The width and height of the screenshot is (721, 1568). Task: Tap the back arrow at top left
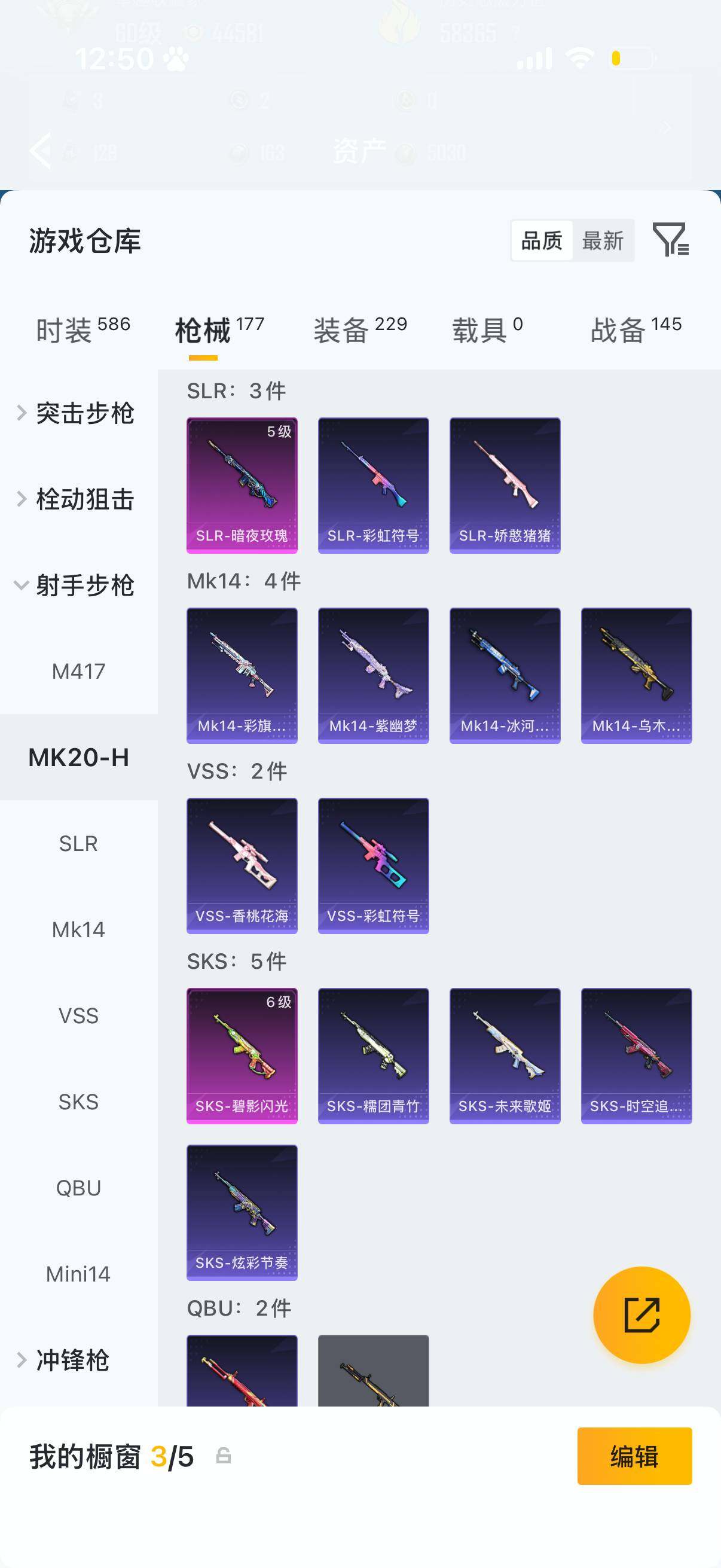click(41, 150)
